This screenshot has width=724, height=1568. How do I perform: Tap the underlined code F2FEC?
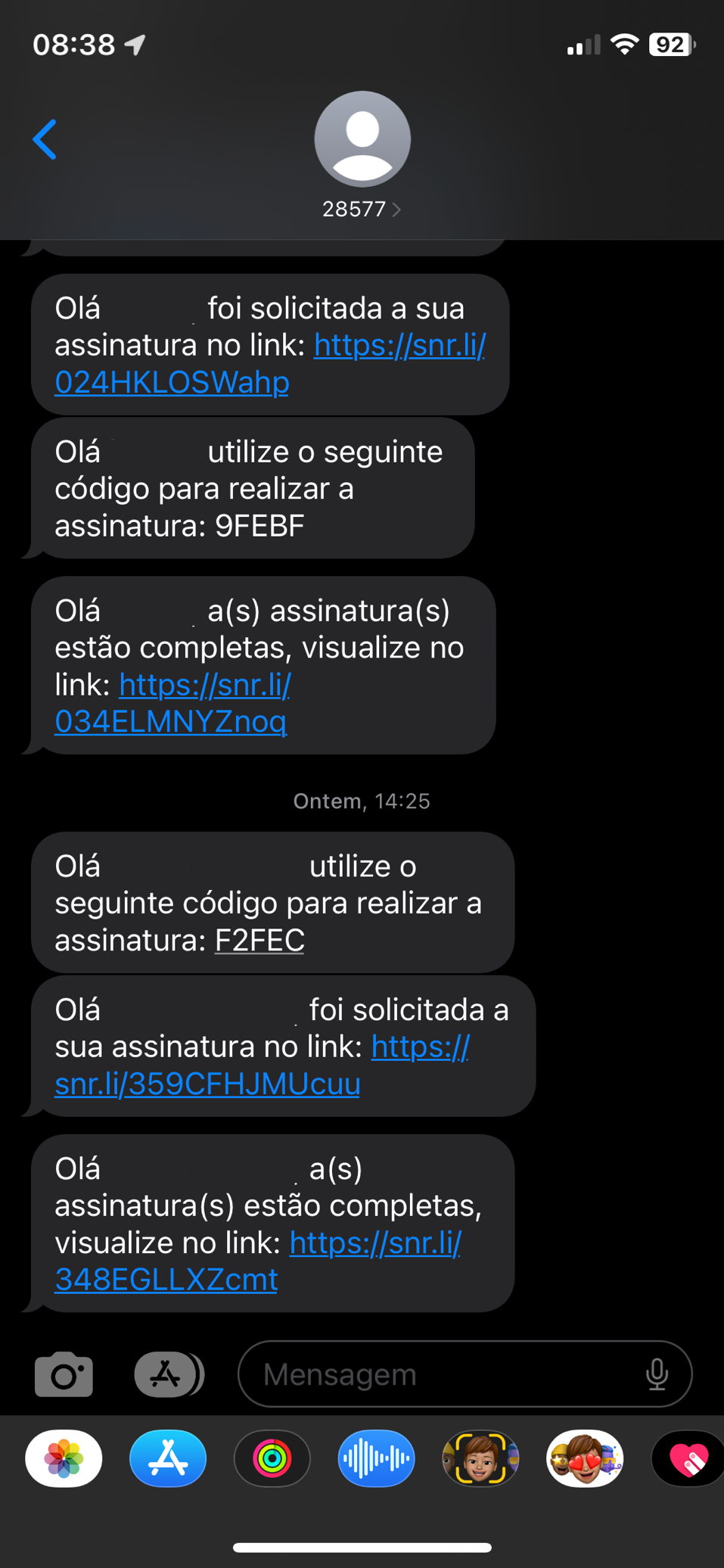click(x=259, y=940)
